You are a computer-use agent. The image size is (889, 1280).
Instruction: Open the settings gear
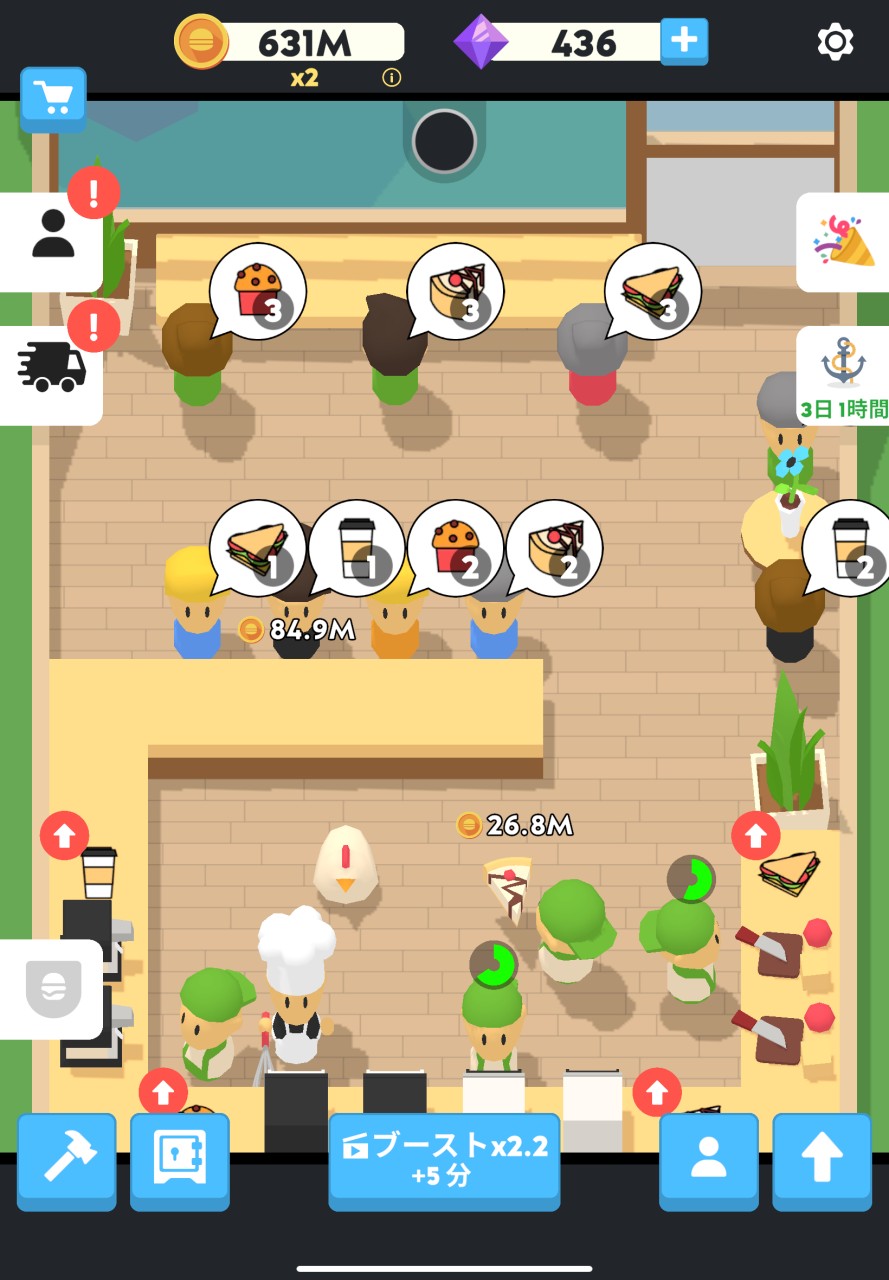[x=835, y=42]
